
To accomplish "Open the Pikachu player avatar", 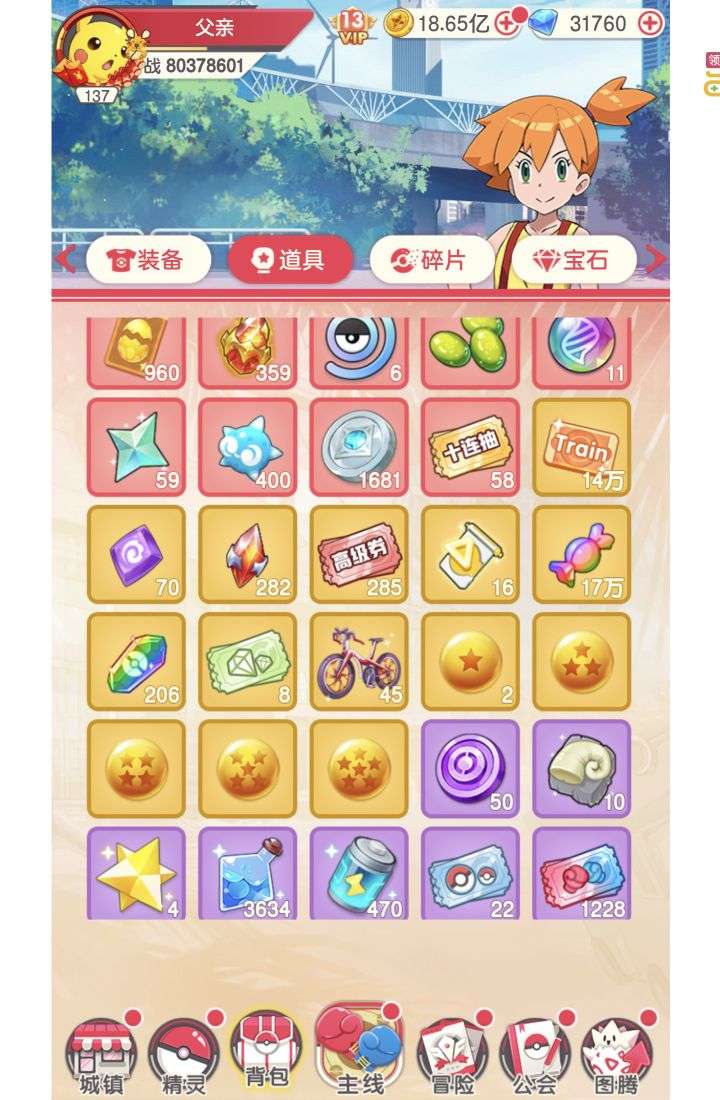I will pyautogui.click(x=97, y=50).
